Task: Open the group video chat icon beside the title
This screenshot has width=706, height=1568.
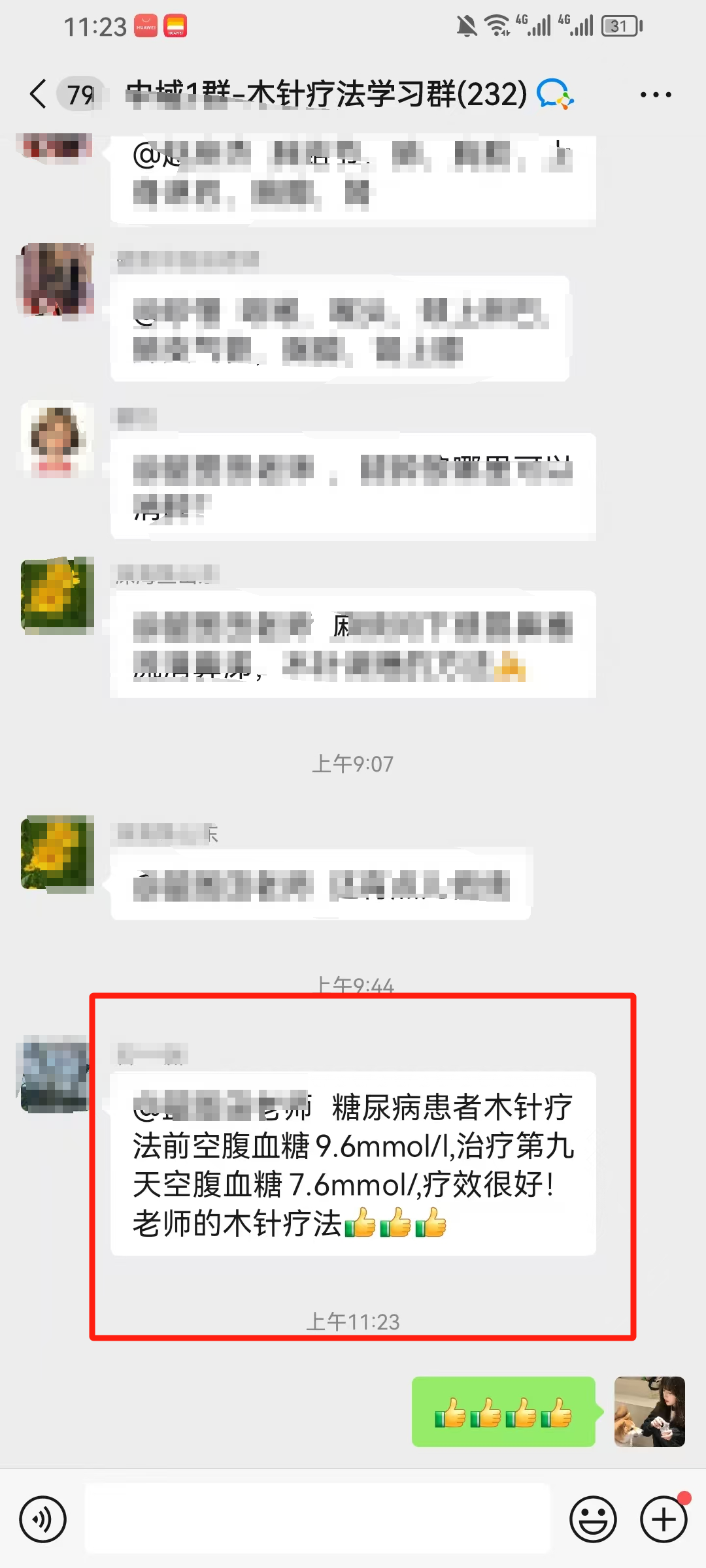Action: (x=554, y=95)
